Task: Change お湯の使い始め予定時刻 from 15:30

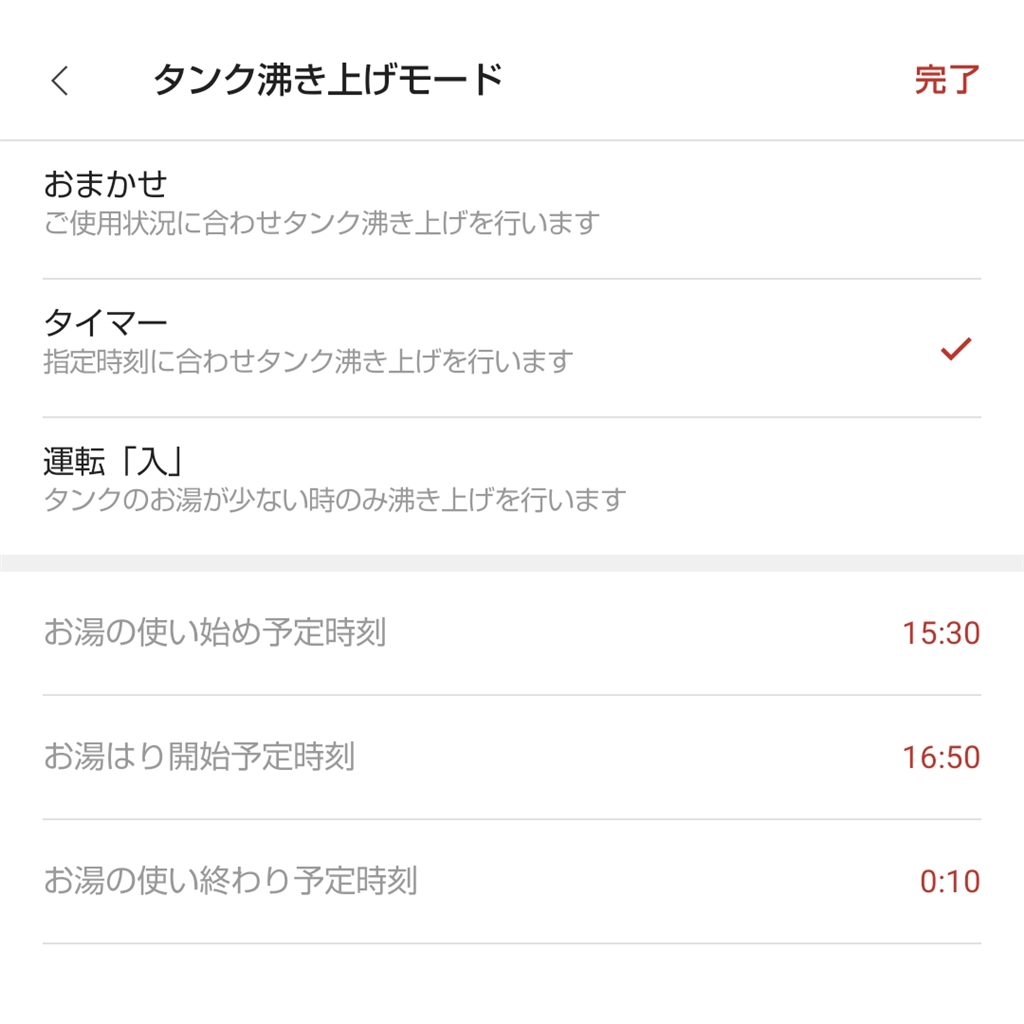Action: tap(940, 633)
